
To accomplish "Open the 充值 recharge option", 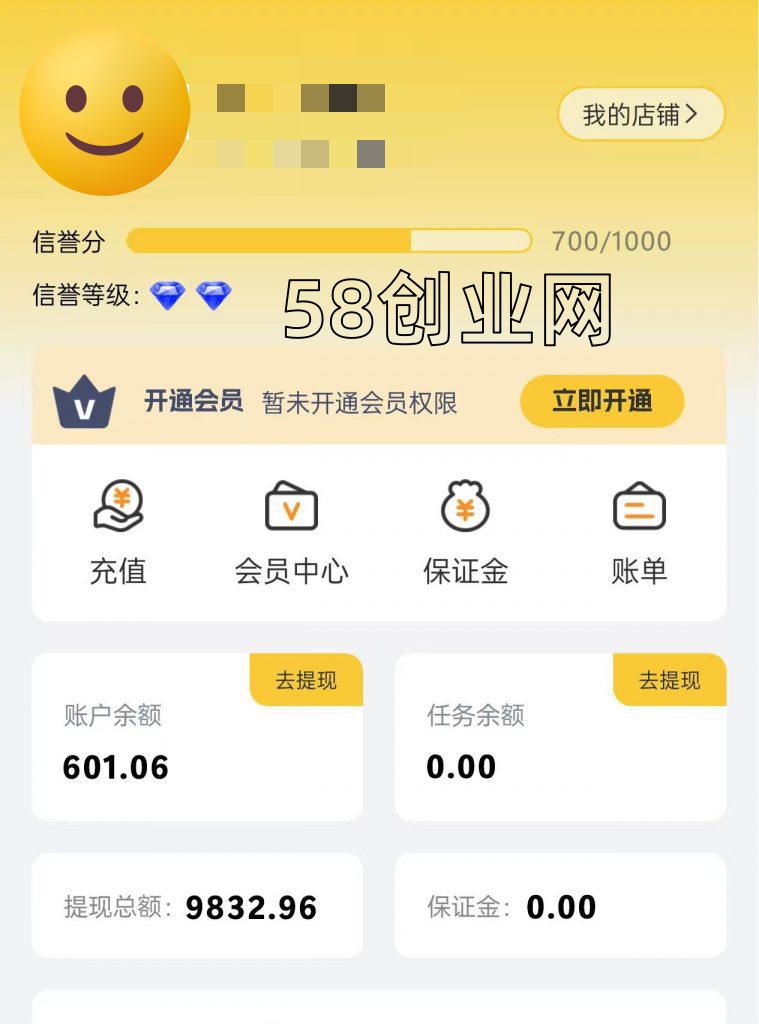I will point(118,532).
